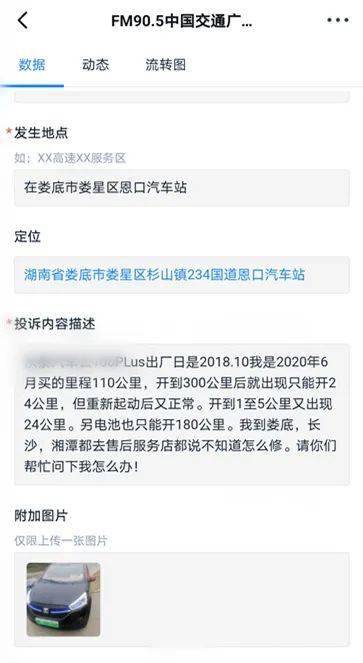
Task: View the attached car photo
Action: click(x=63, y=599)
